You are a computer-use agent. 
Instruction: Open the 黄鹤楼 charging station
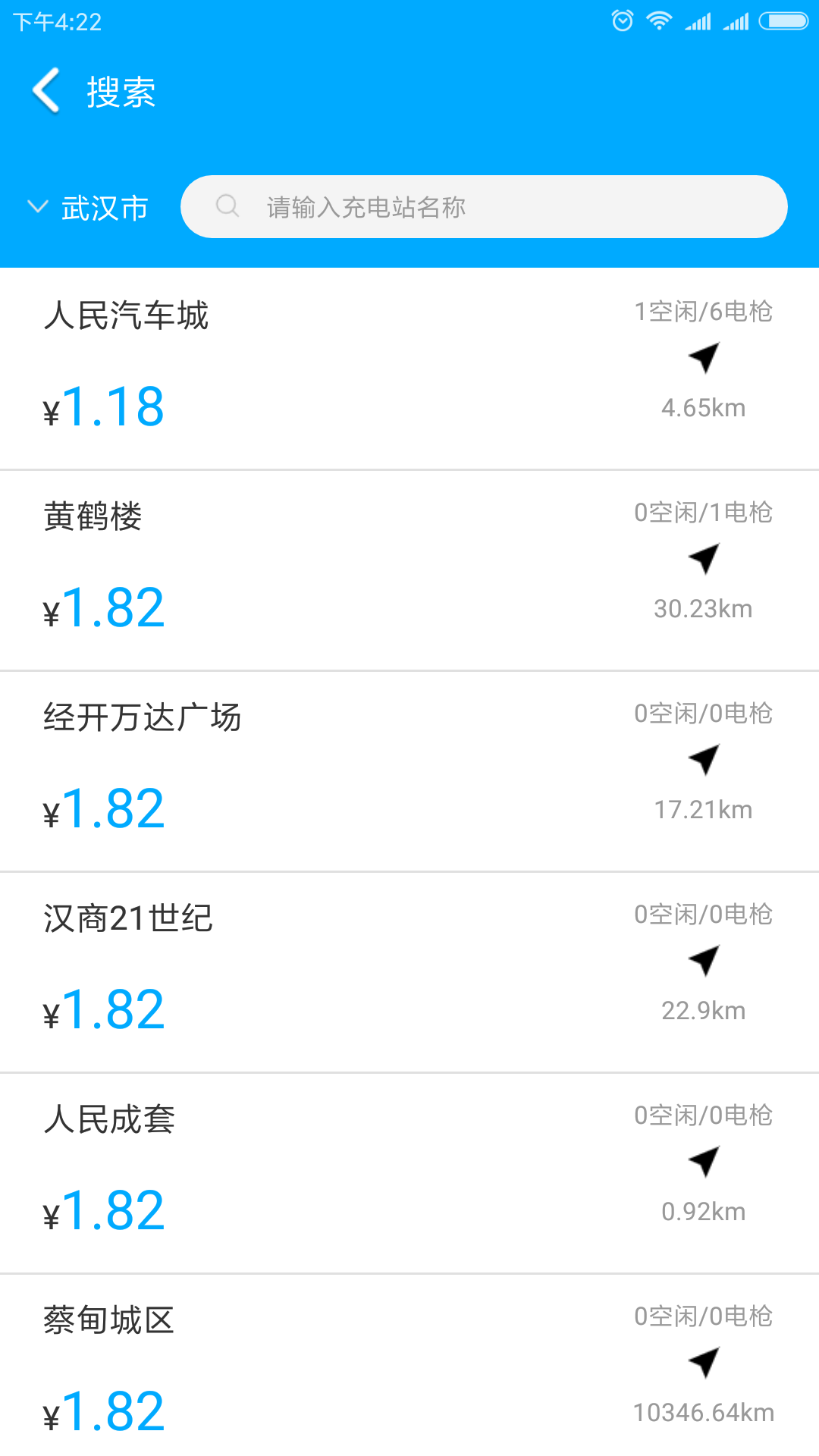(x=409, y=570)
